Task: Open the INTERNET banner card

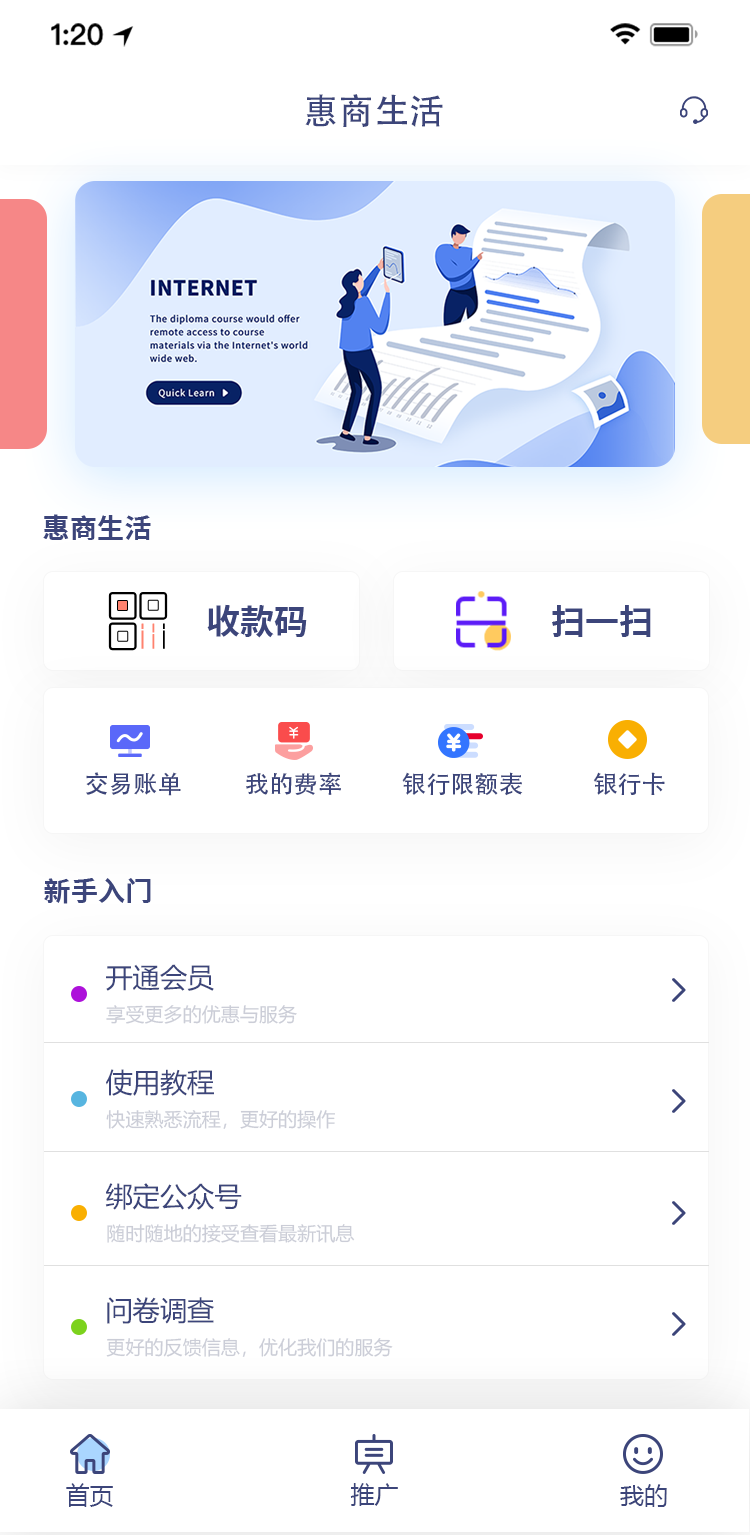Action: [375, 324]
